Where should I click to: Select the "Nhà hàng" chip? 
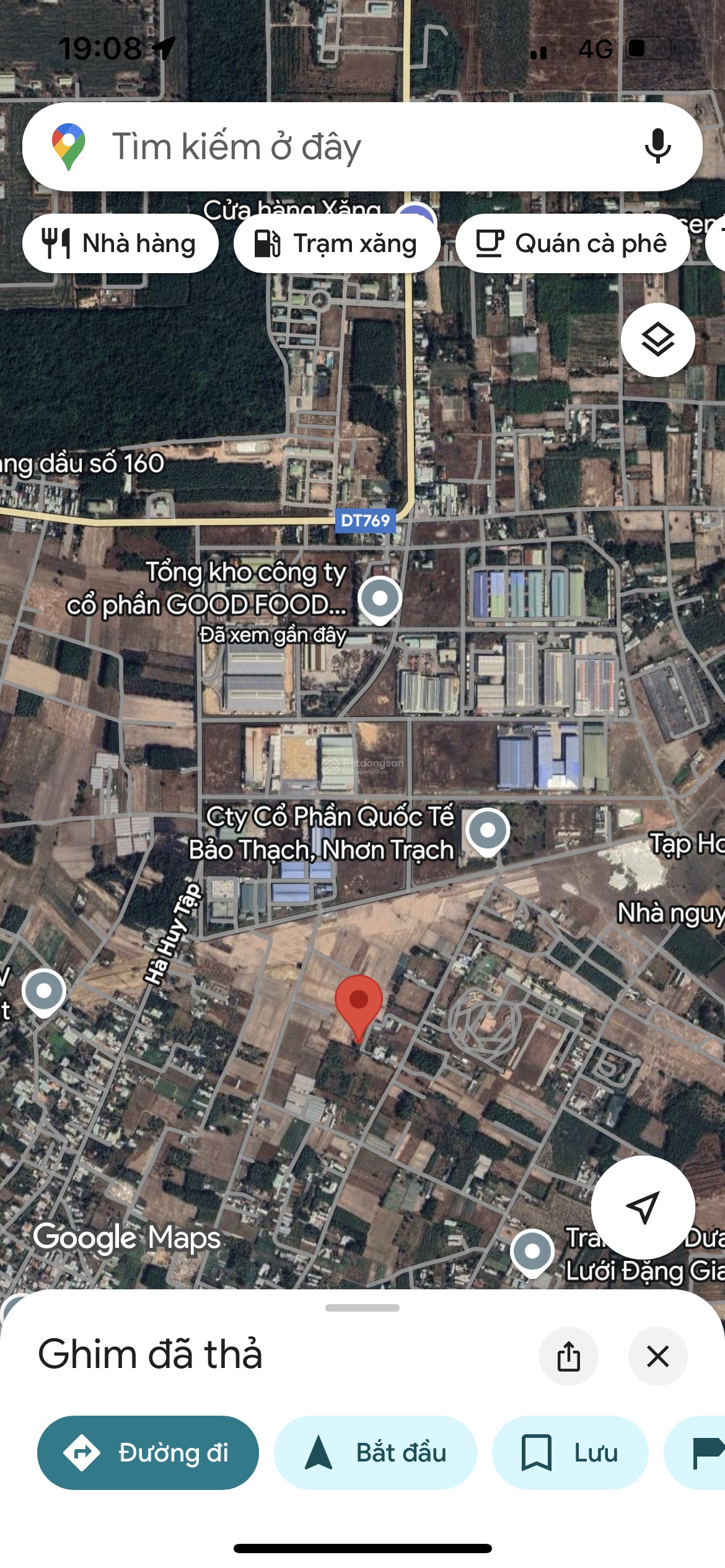point(120,243)
